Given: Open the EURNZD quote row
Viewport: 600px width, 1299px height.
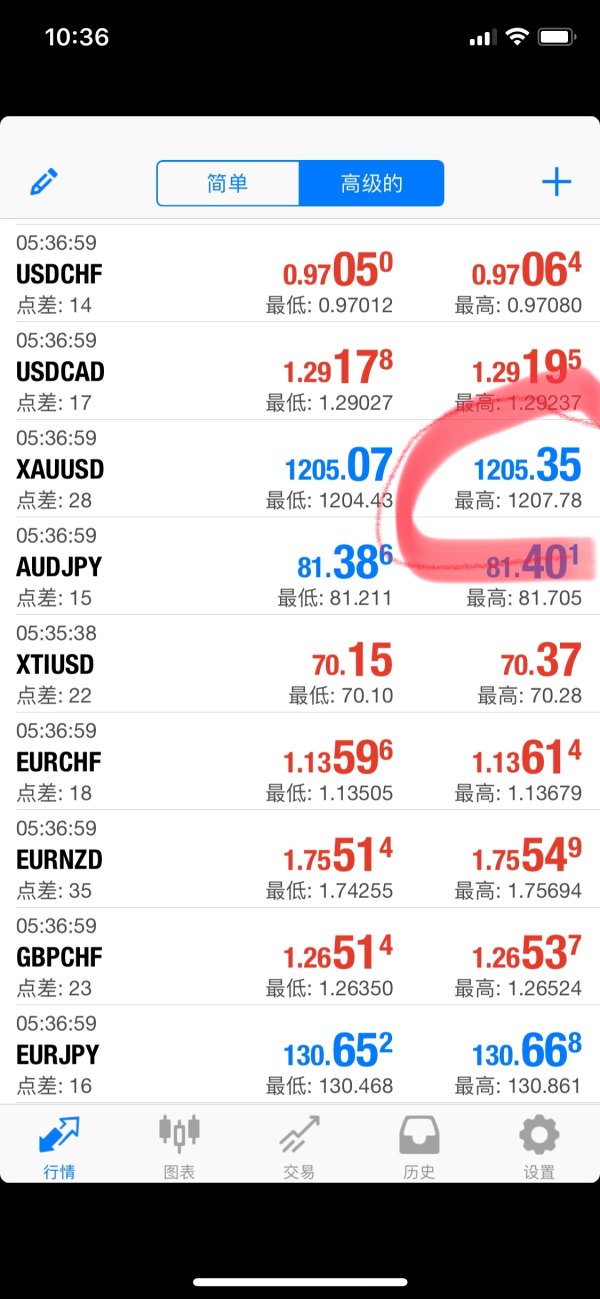Looking at the screenshot, I should [300, 859].
